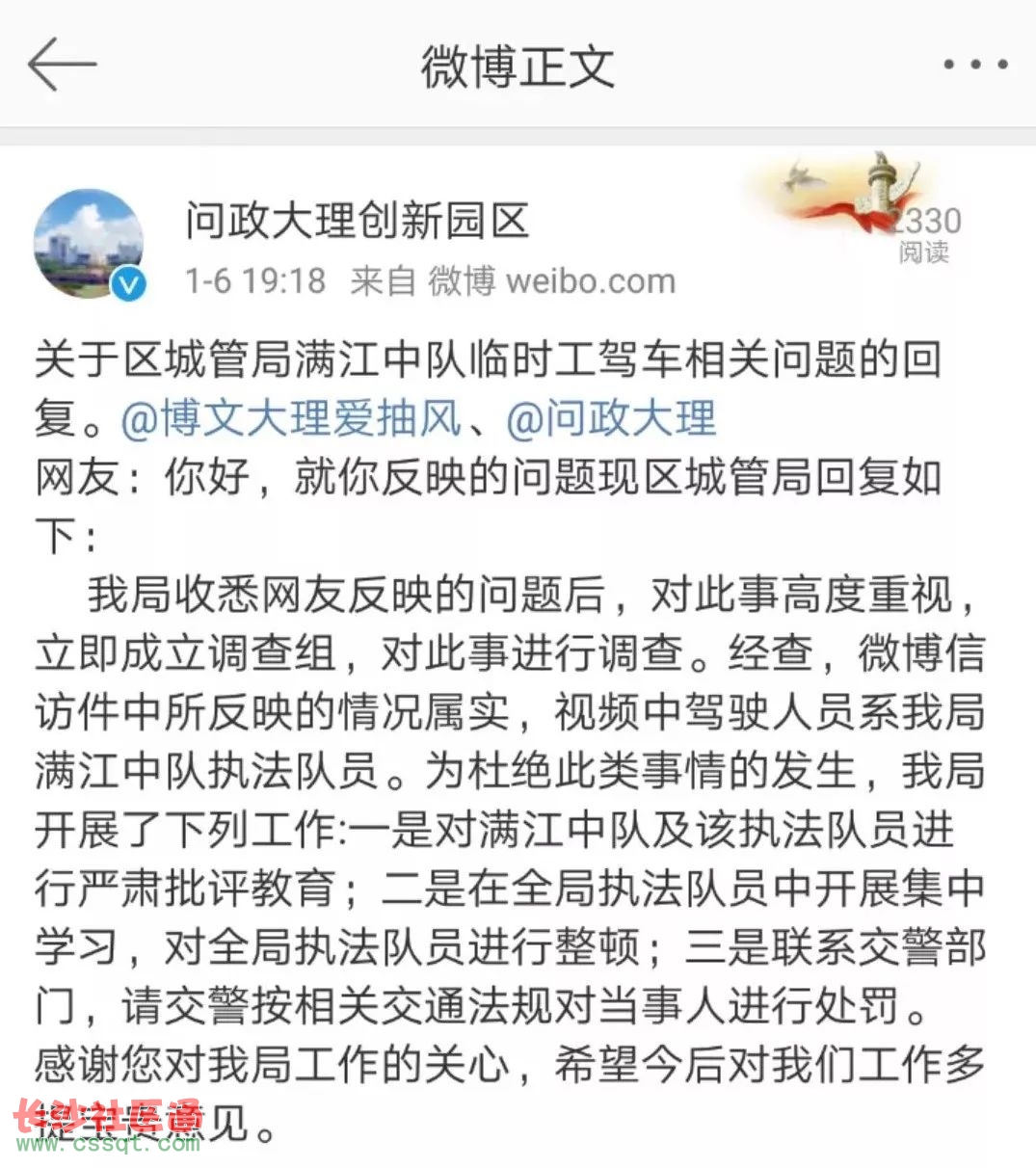Open 问政大理创新园区 profile avatar
This screenshot has width=1036, height=1168.
(x=89, y=244)
